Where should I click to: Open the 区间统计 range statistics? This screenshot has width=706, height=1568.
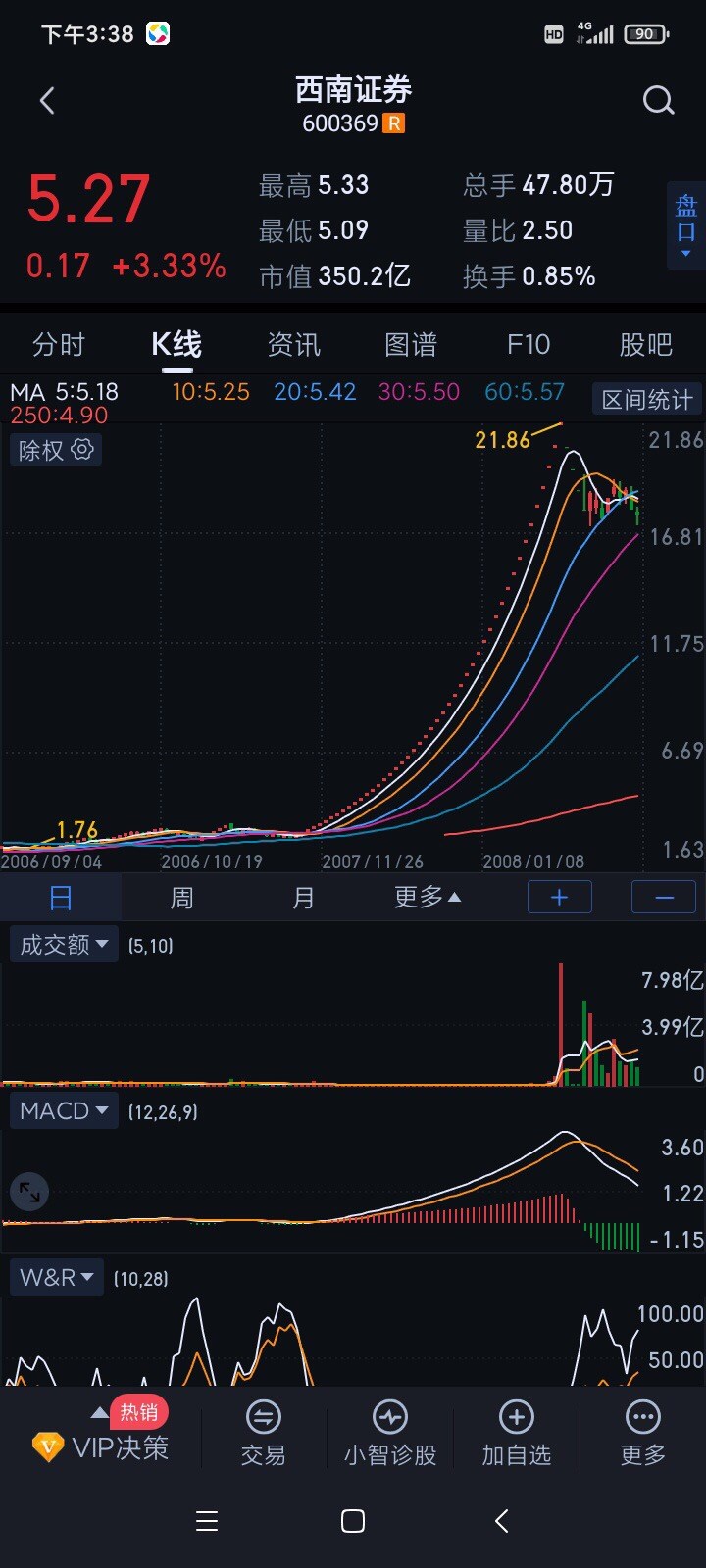point(646,399)
